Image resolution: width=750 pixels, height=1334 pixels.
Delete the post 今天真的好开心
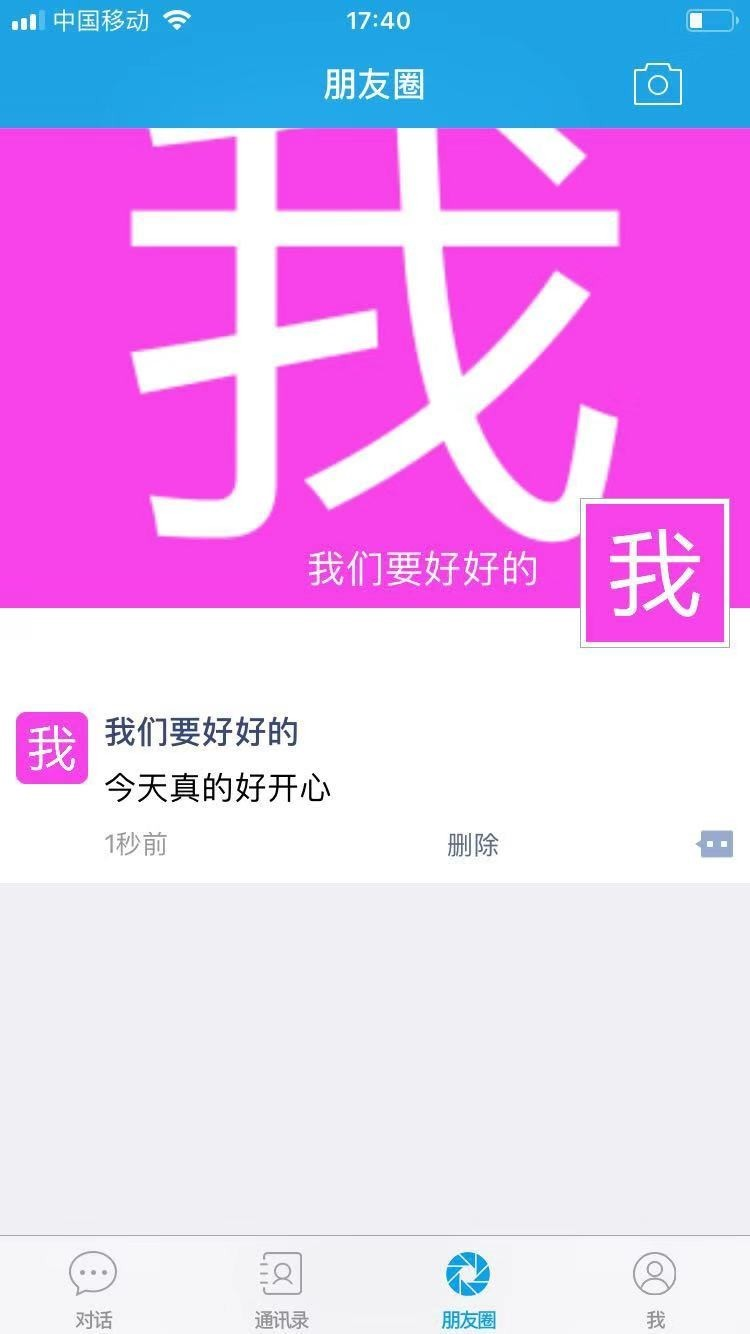click(x=473, y=845)
